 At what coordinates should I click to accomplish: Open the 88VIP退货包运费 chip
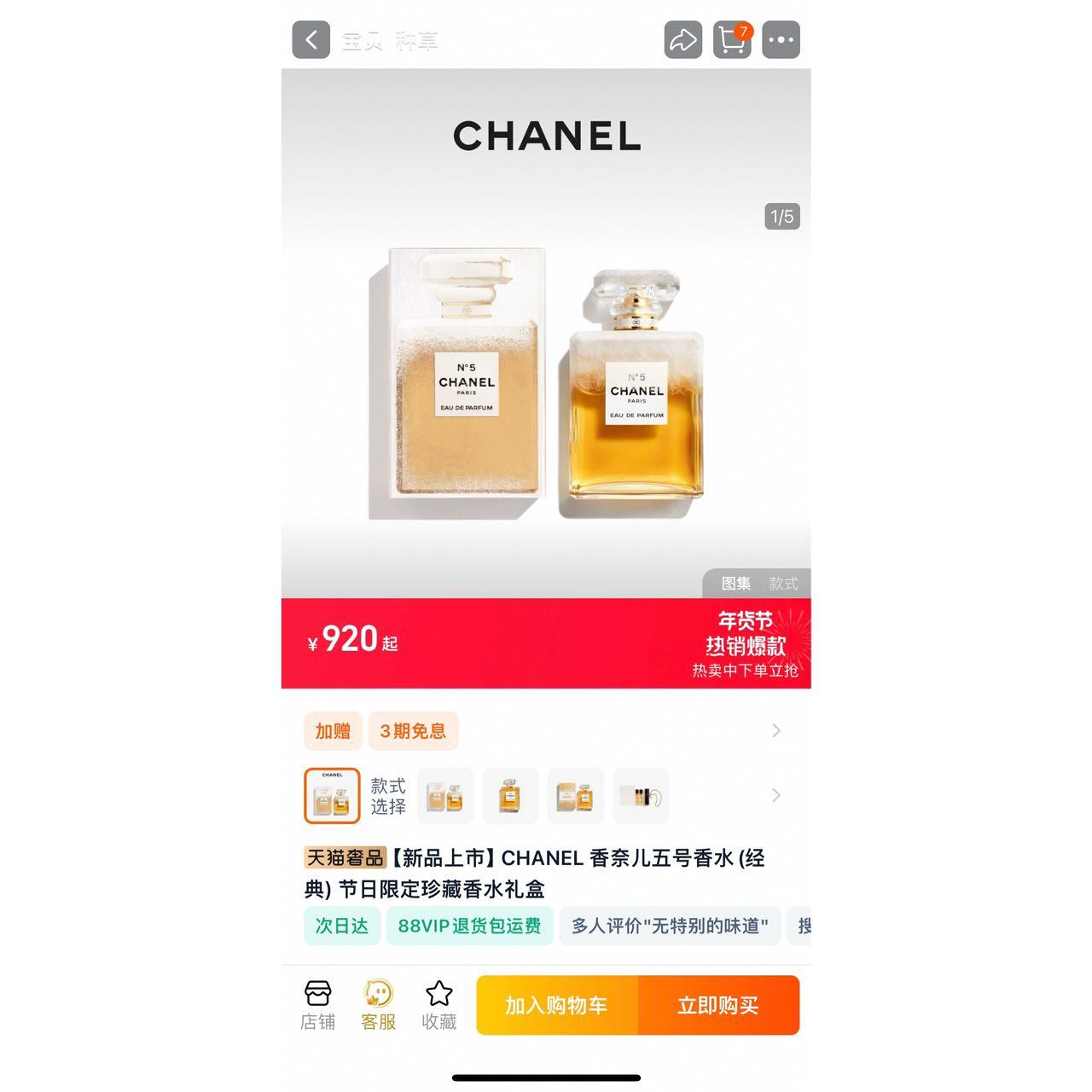coord(469,926)
